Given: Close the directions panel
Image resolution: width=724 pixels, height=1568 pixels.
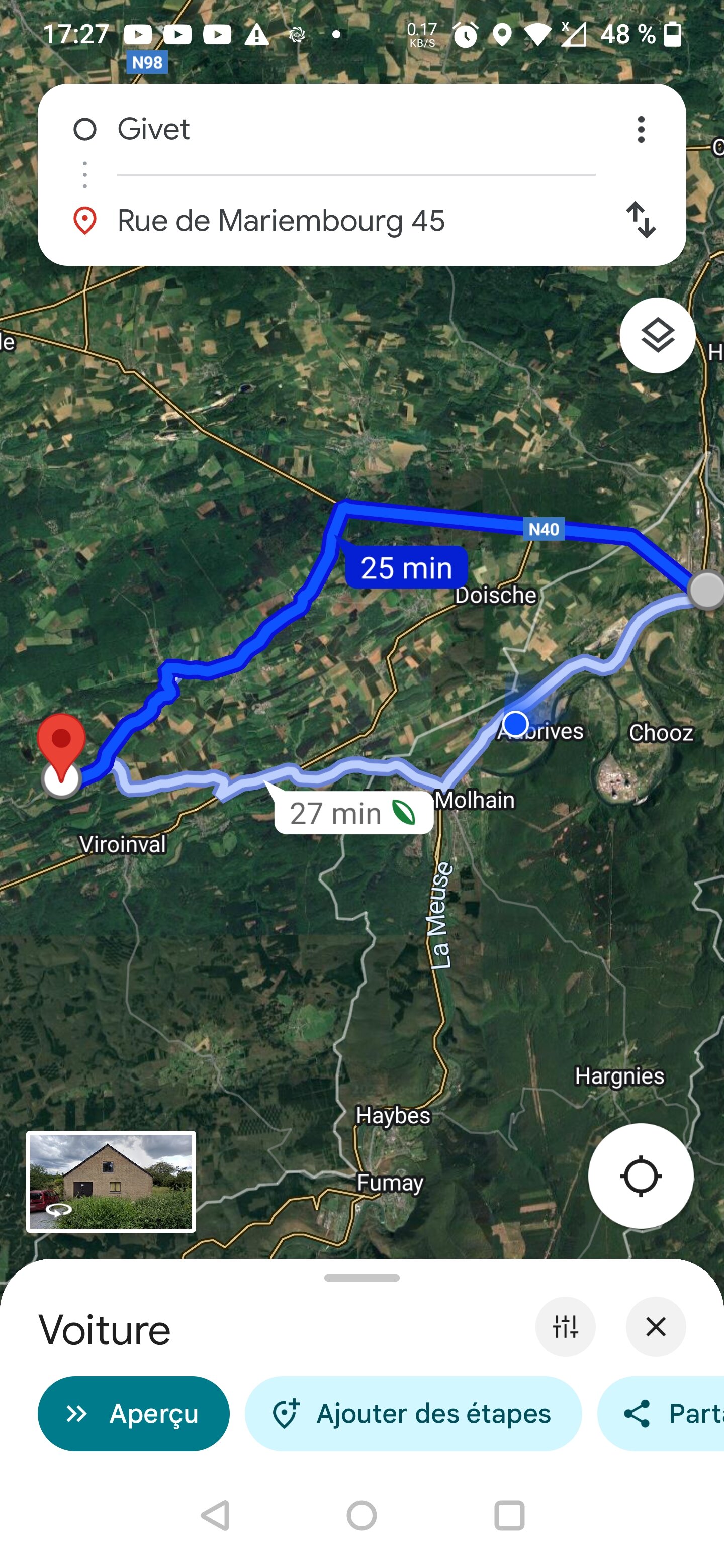Looking at the screenshot, I should [655, 1327].
